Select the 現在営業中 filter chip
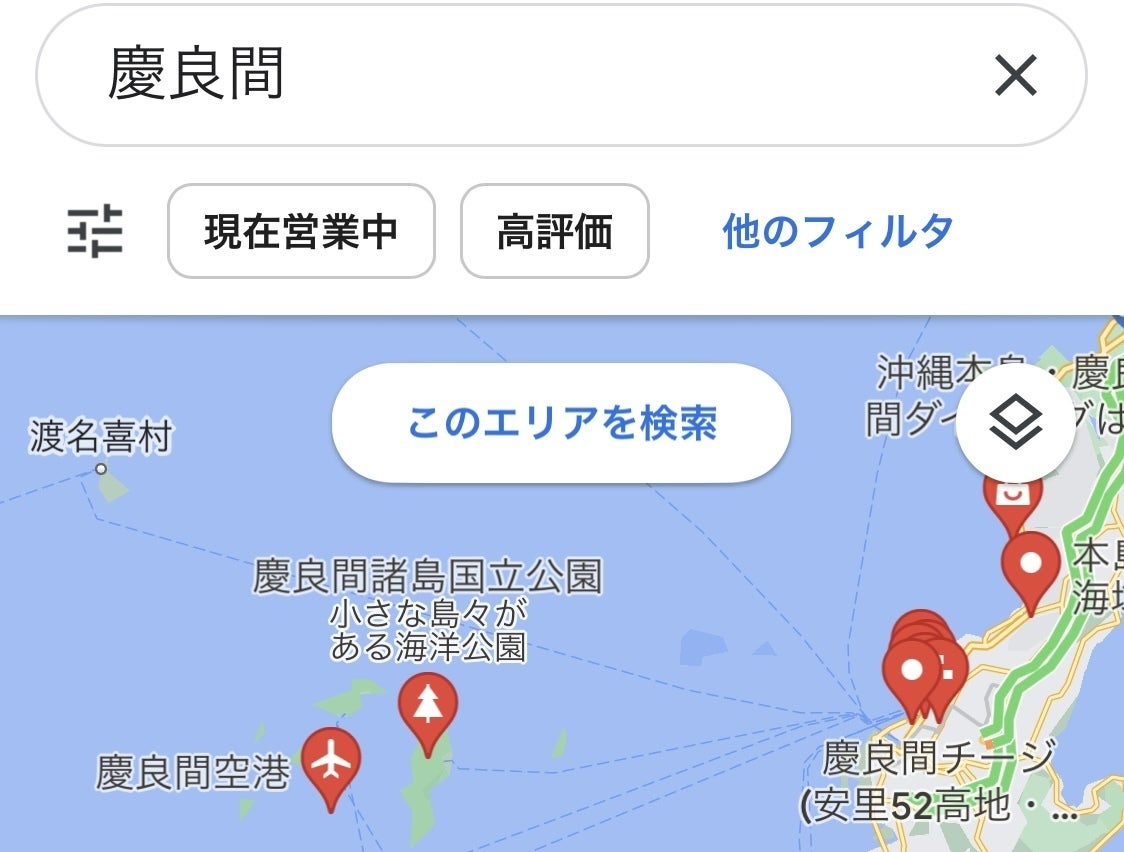Viewport: 1124px width, 852px height. click(x=301, y=231)
